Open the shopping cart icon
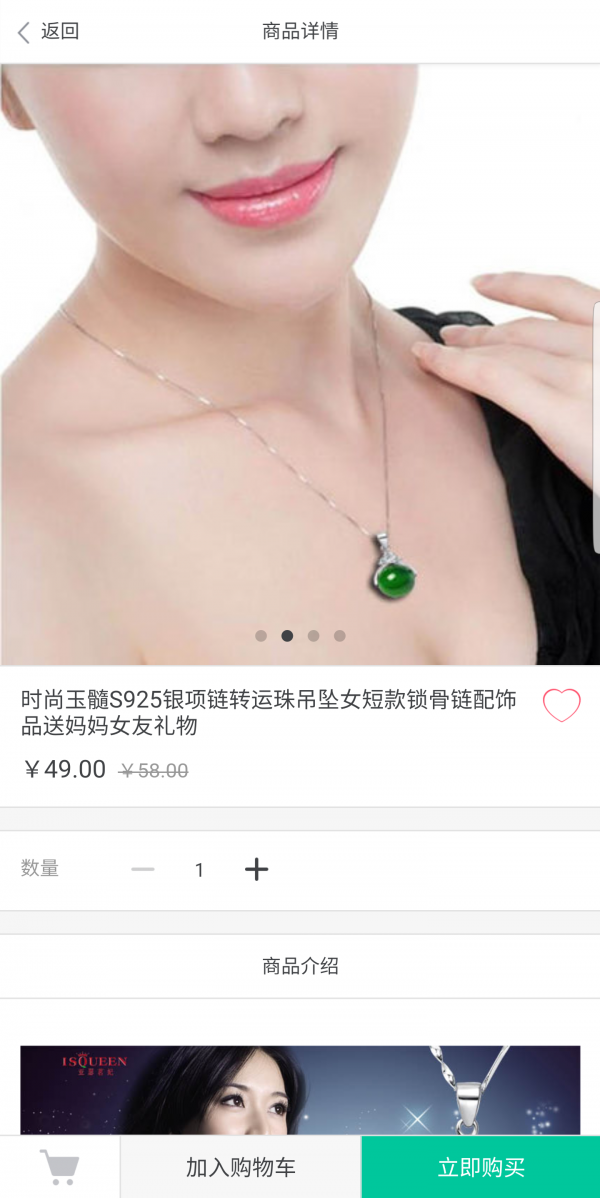The height and width of the screenshot is (1198, 600). (x=60, y=1167)
